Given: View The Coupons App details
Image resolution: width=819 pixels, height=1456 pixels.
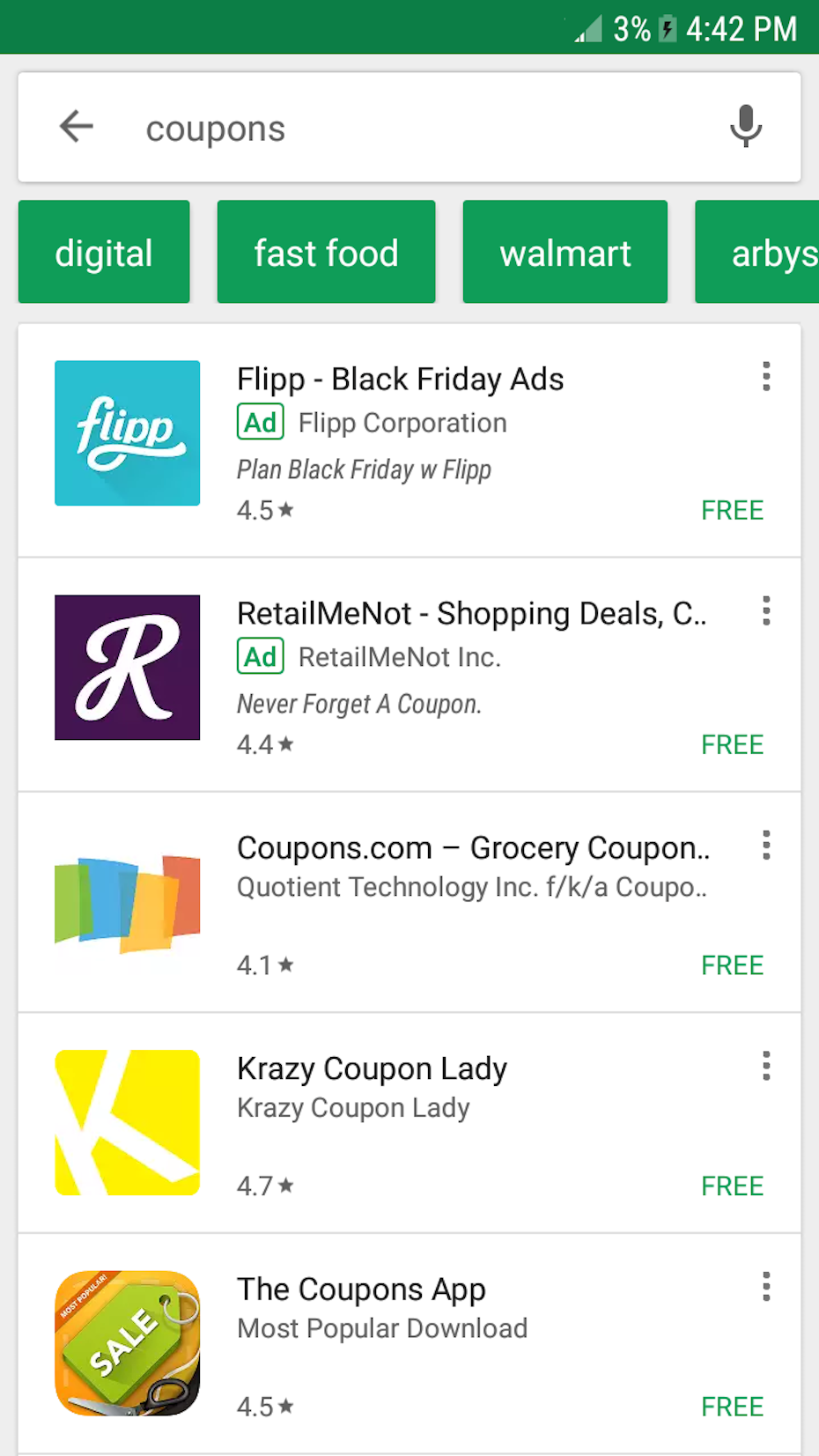Looking at the screenshot, I should pyautogui.click(x=361, y=1290).
